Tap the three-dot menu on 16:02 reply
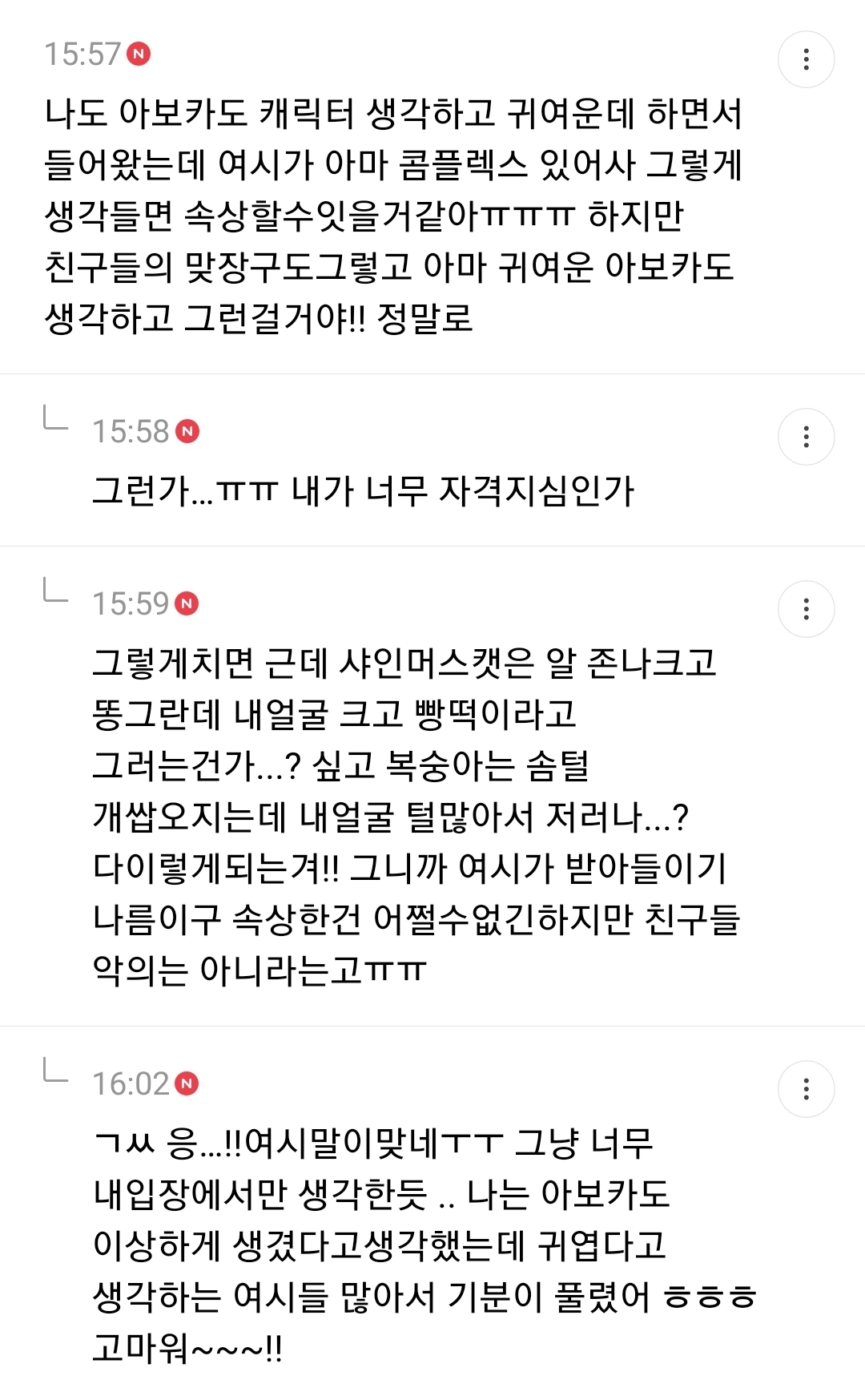The width and height of the screenshot is (865, 1400). tap(806, 1089)
